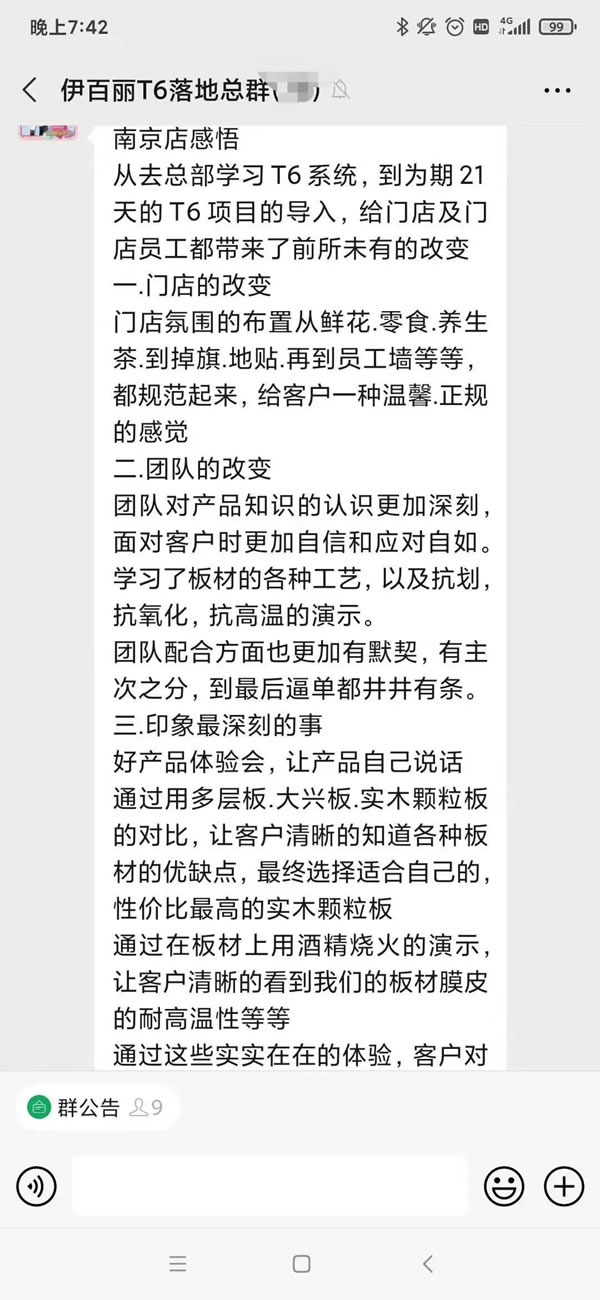Open the system recent apps menu
This screenshot has width=600, height=1300.
[x=178, y=1264]
